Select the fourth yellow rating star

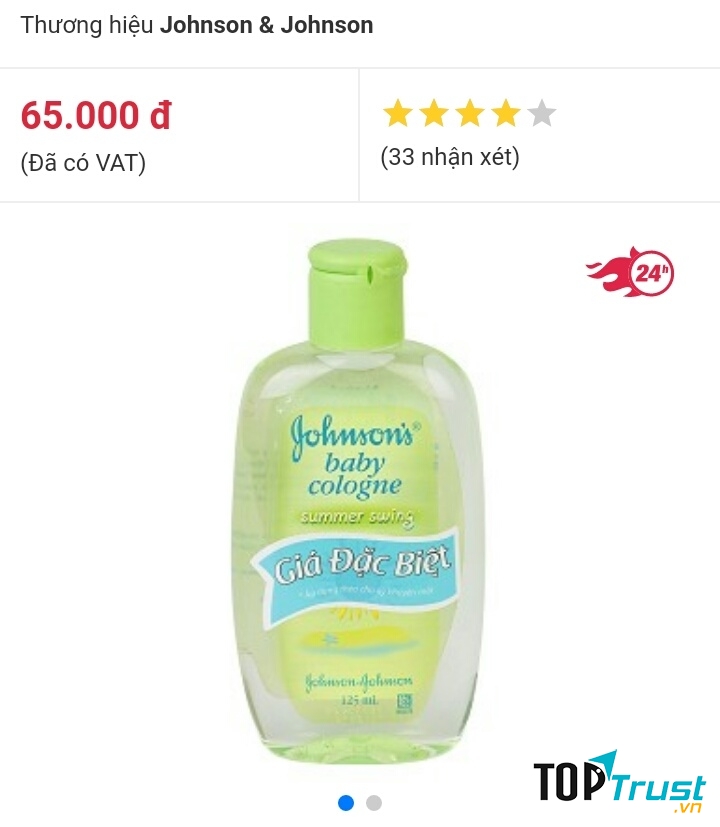508,113
